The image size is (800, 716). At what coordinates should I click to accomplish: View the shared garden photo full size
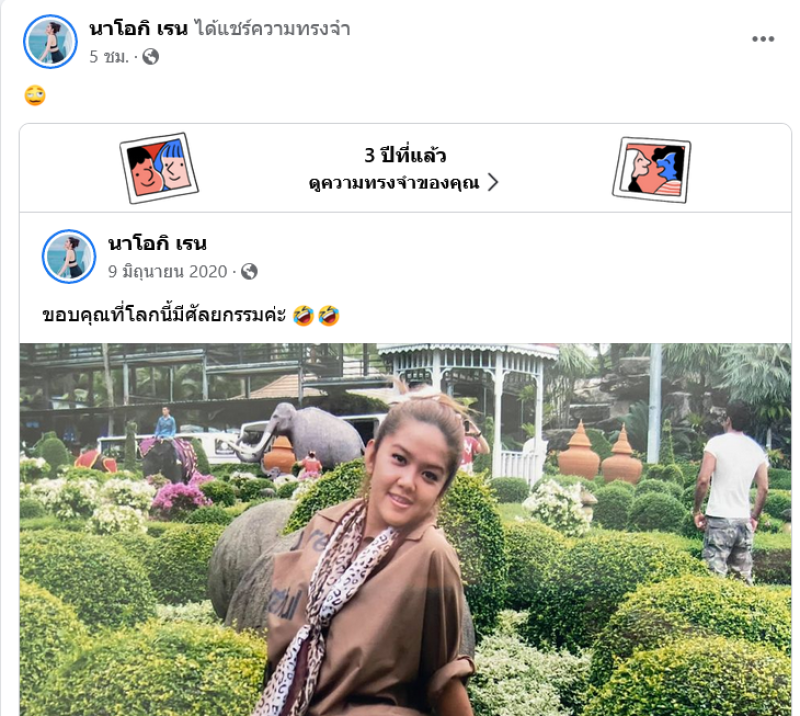pos(405,529)
